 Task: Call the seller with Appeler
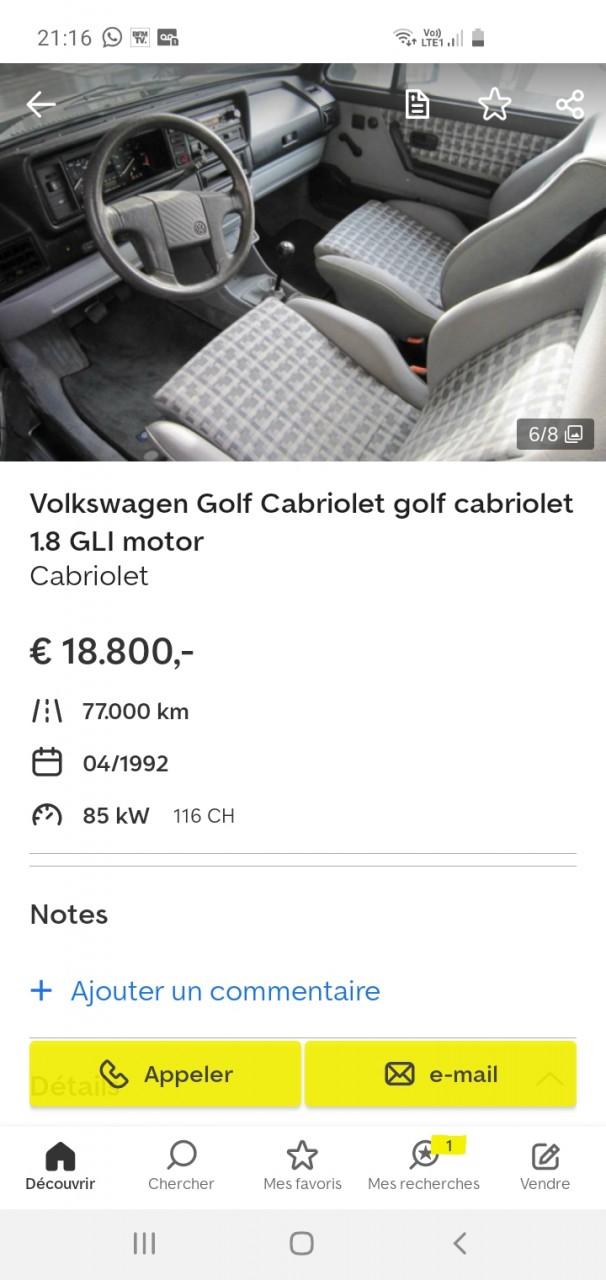(165, 1074)
